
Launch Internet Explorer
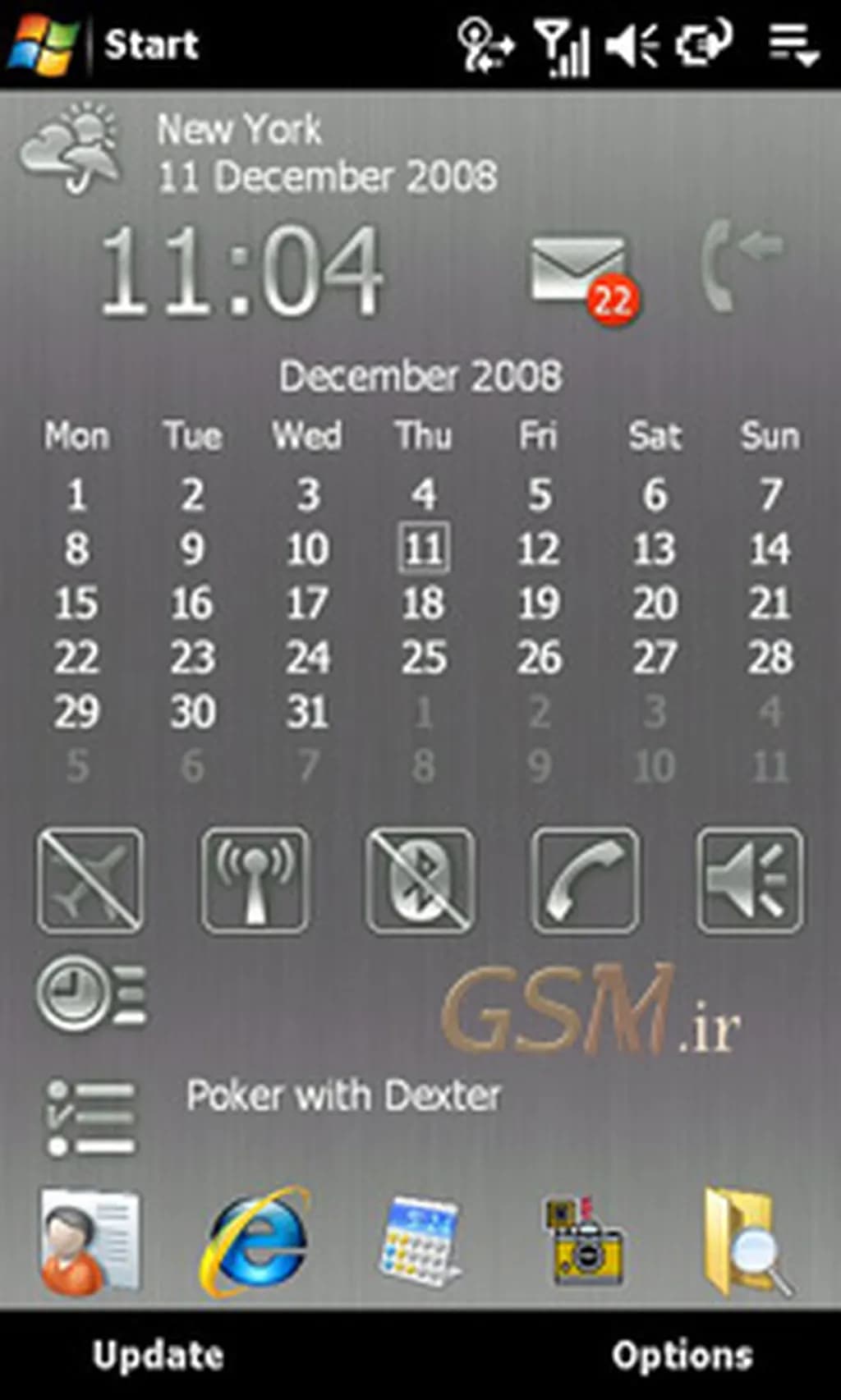point(255,1240)
